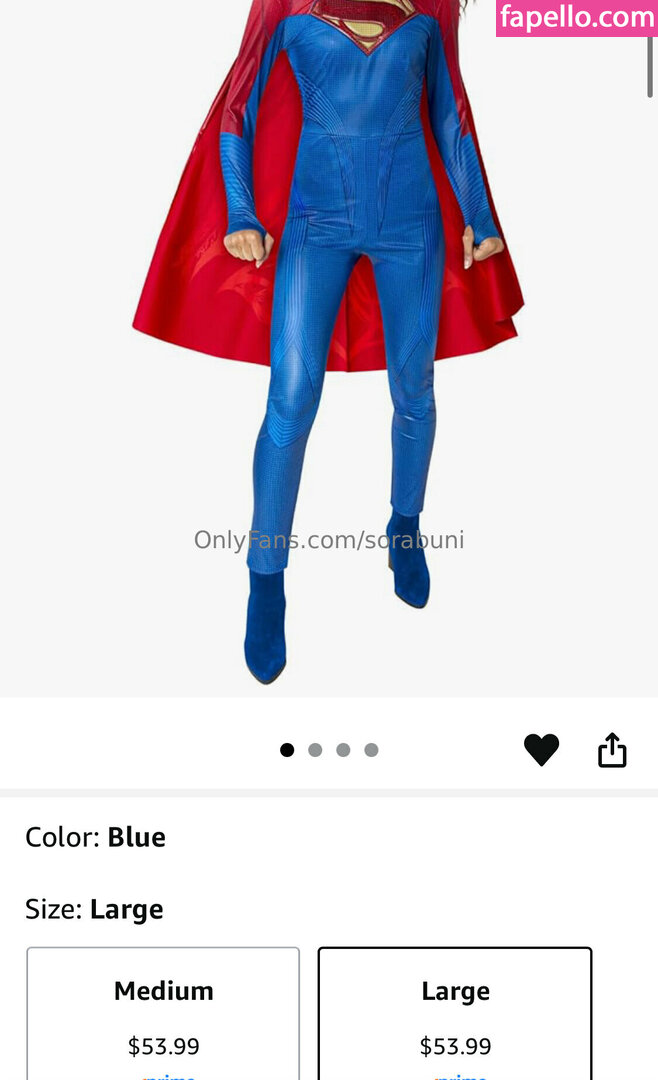This screenshot has height=1080, width=658.
Task: Share this product listing
Action: (612, 750)
